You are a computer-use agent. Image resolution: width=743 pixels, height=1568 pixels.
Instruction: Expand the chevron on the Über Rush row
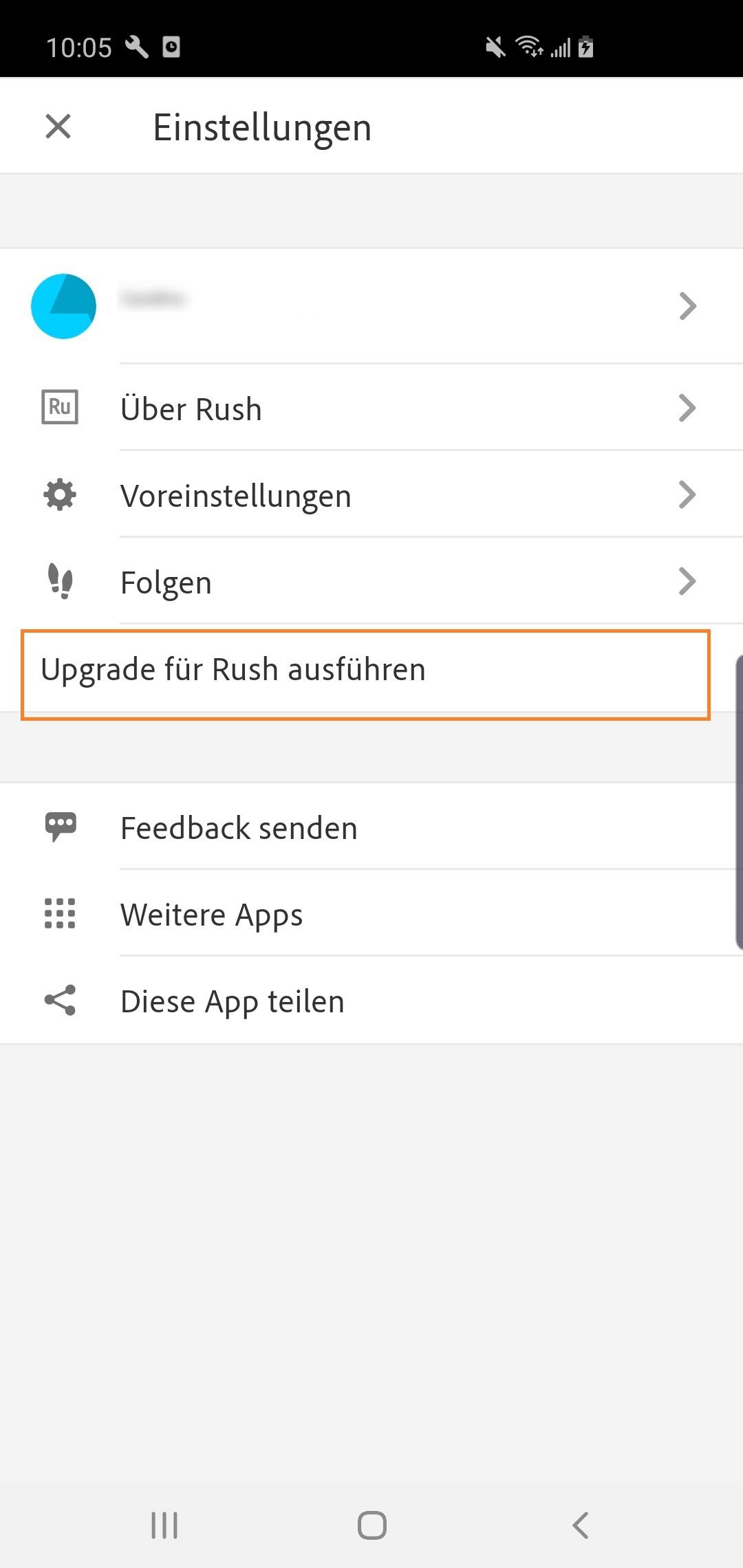687,408
